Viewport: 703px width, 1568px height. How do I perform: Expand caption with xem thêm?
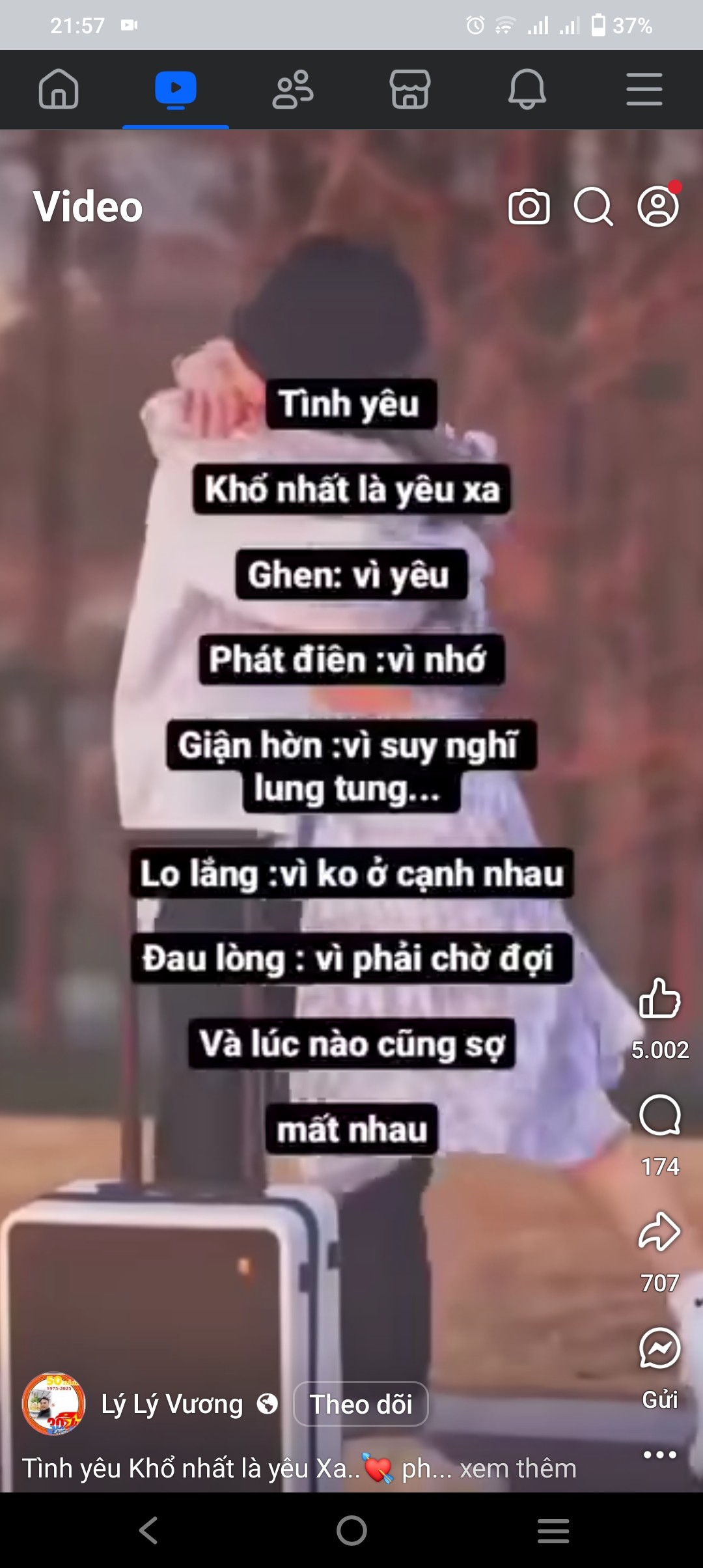[518, 1468]
